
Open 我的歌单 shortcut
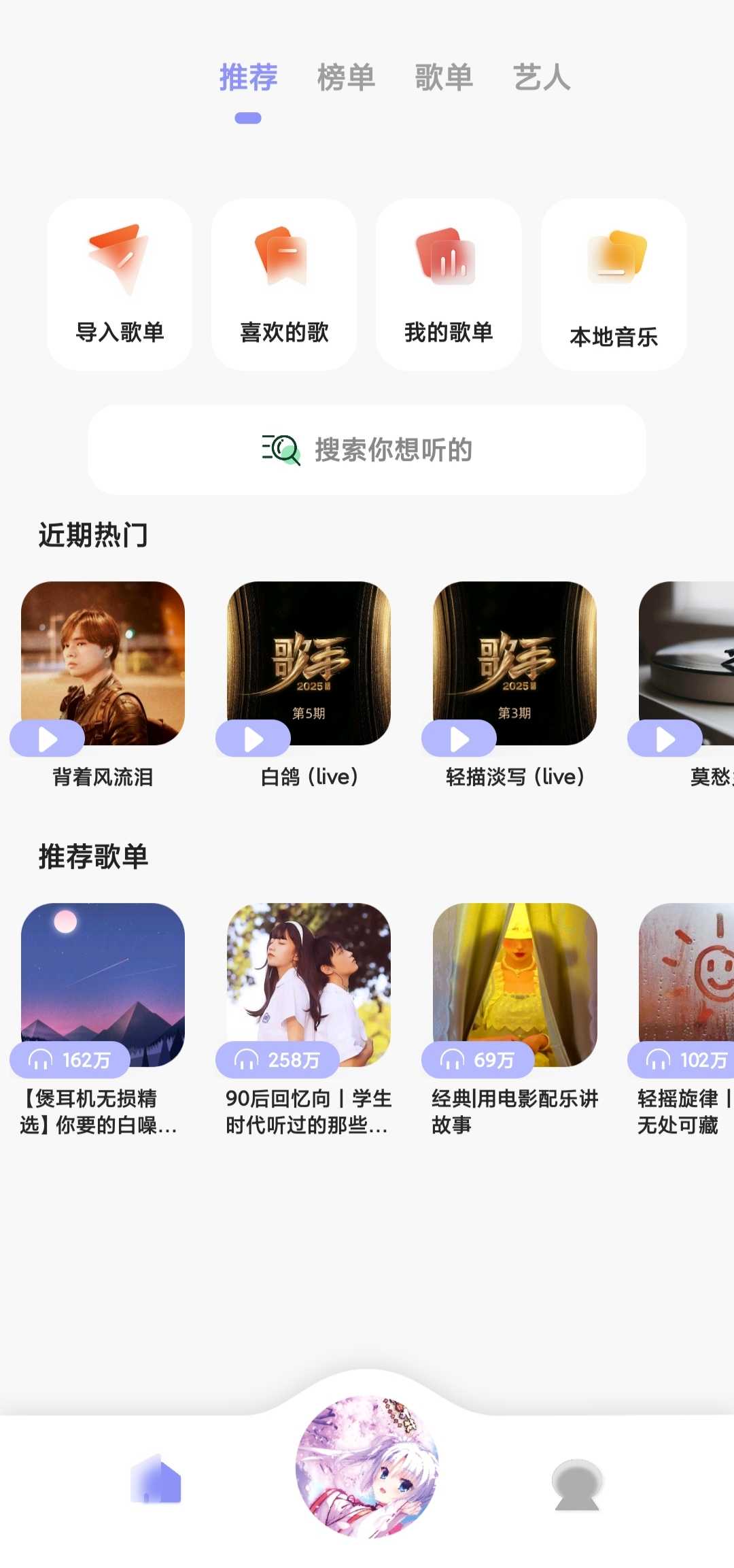click(x=449, y=284)
